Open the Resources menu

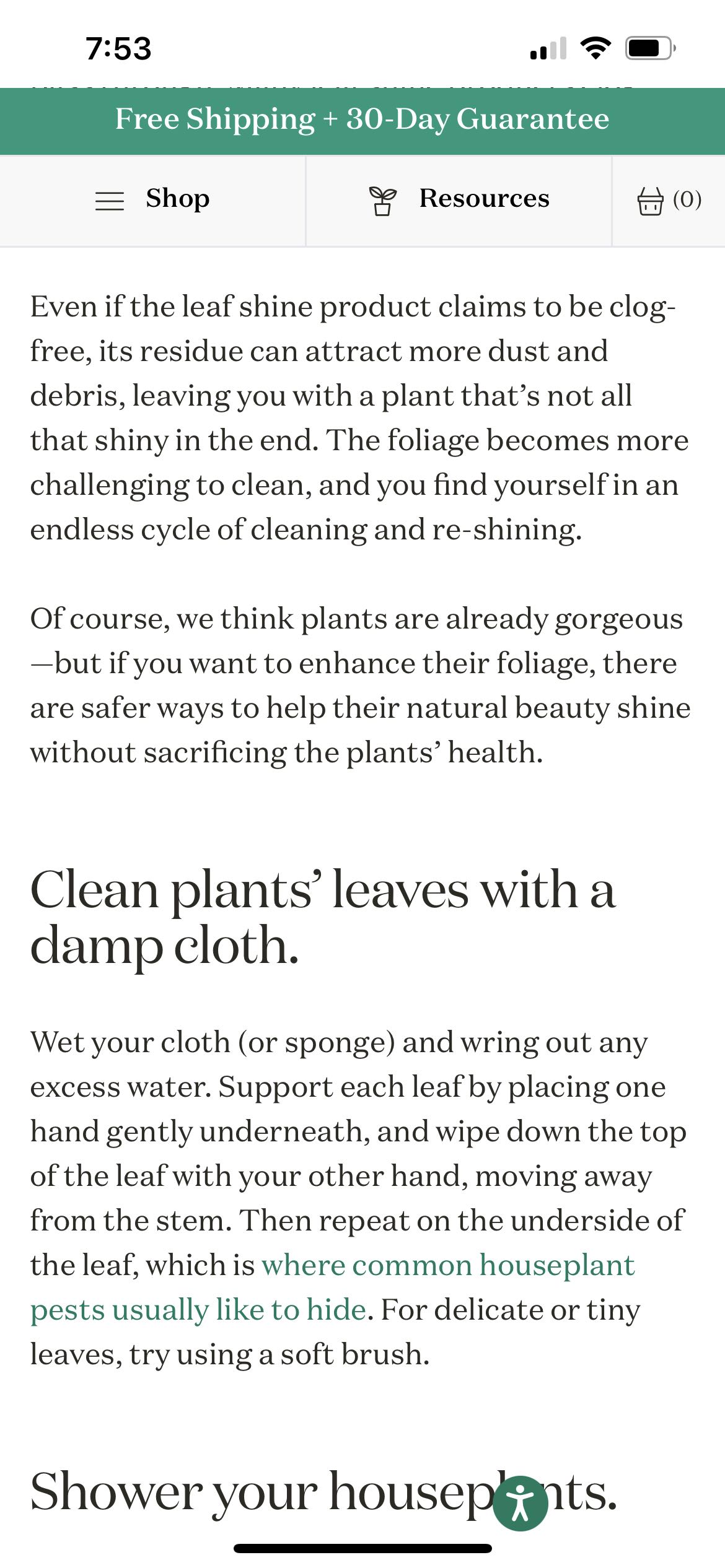click(x=459, y=200)
